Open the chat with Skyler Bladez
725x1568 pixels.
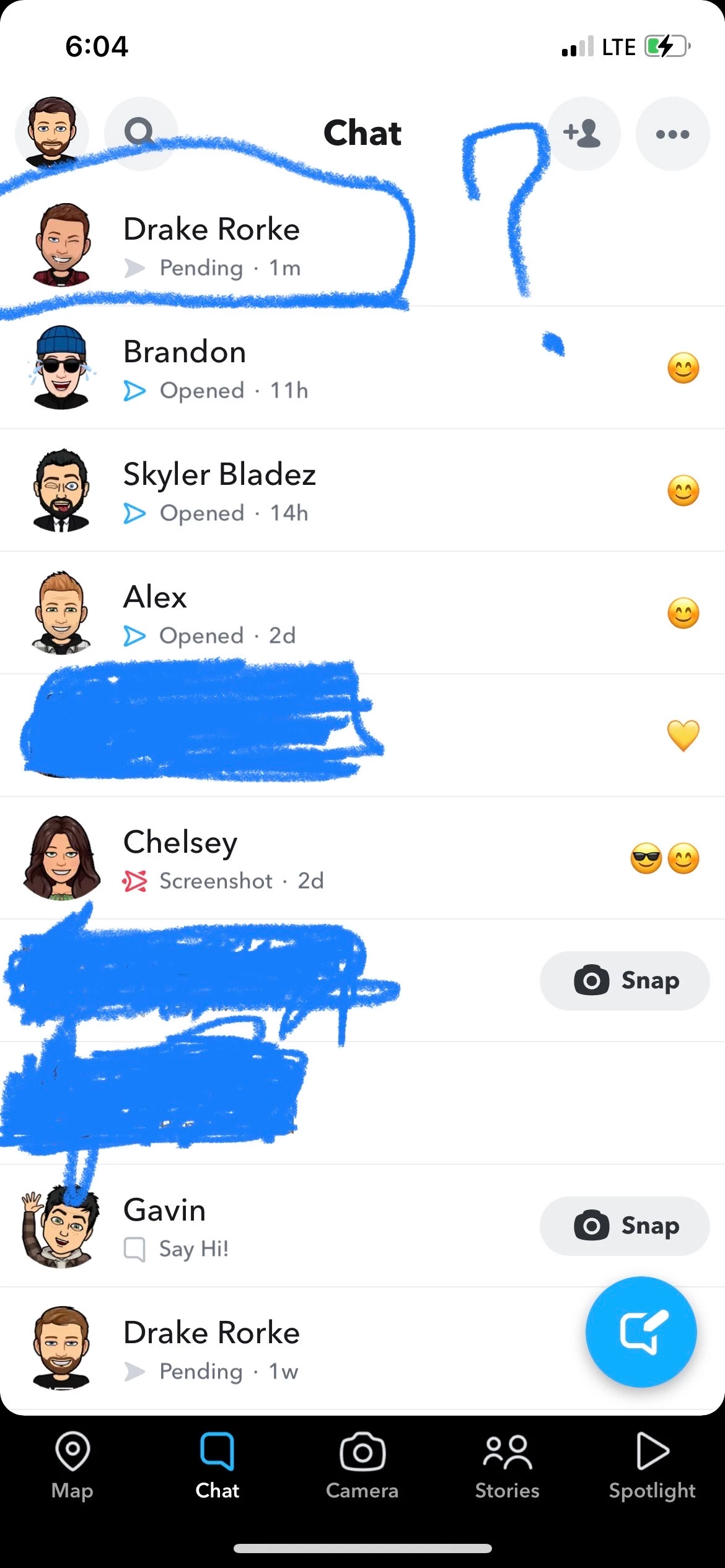[x=219, y=490]
